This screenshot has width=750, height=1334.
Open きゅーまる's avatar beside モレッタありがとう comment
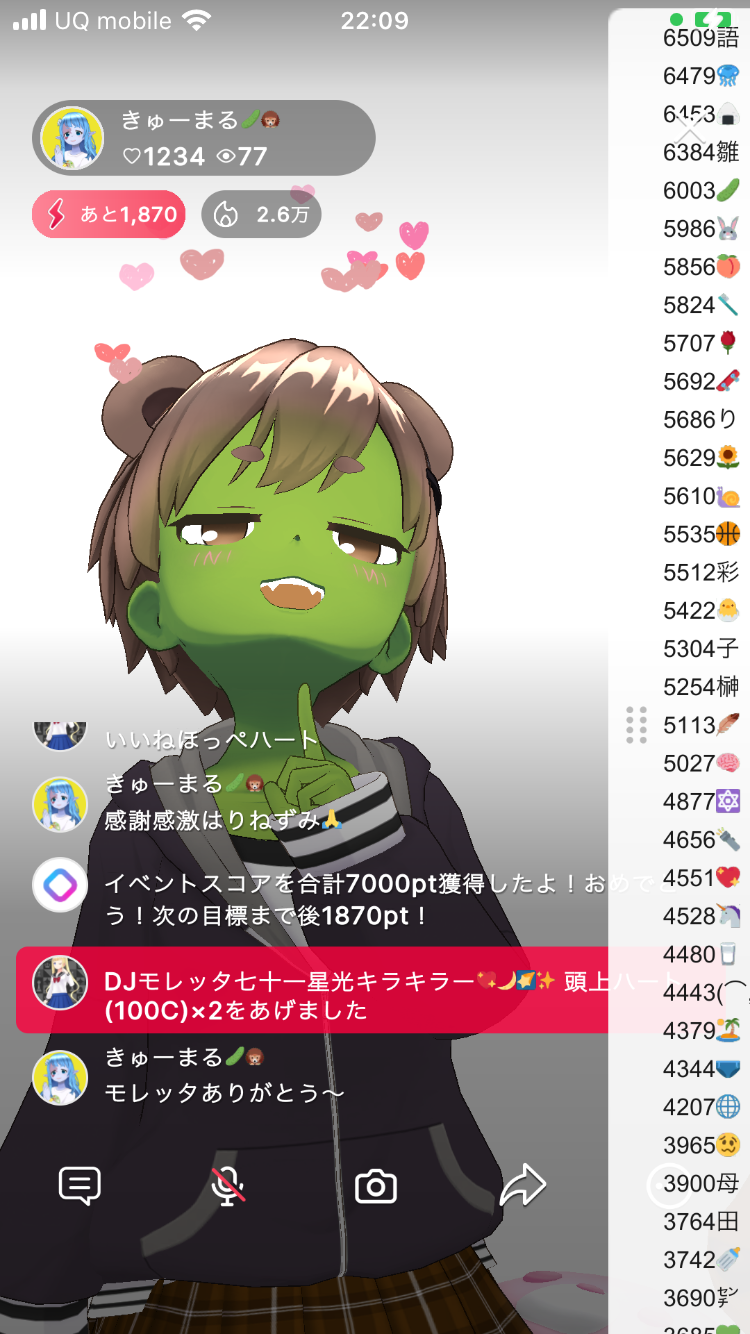(60, 1077)
